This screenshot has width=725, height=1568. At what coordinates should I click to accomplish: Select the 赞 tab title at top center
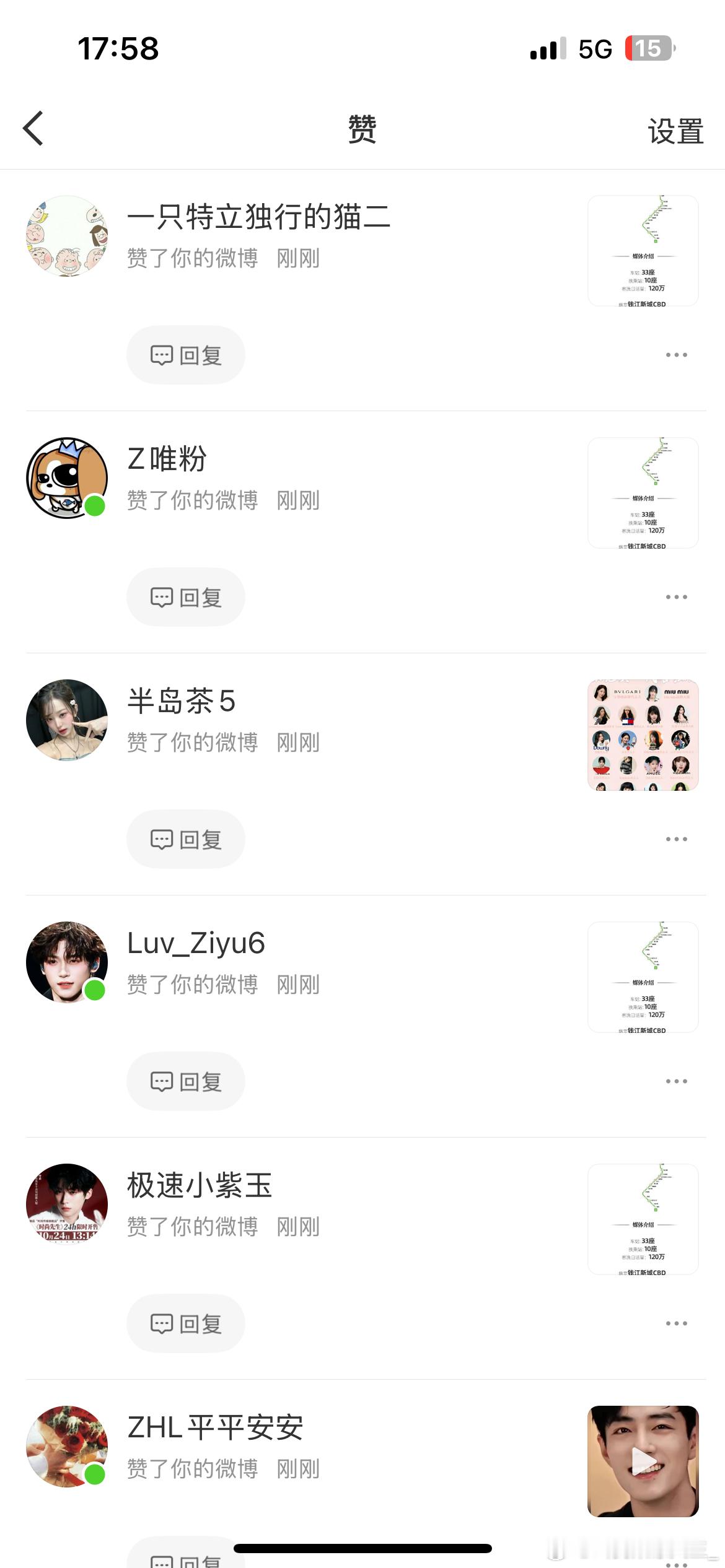point(362,129)
